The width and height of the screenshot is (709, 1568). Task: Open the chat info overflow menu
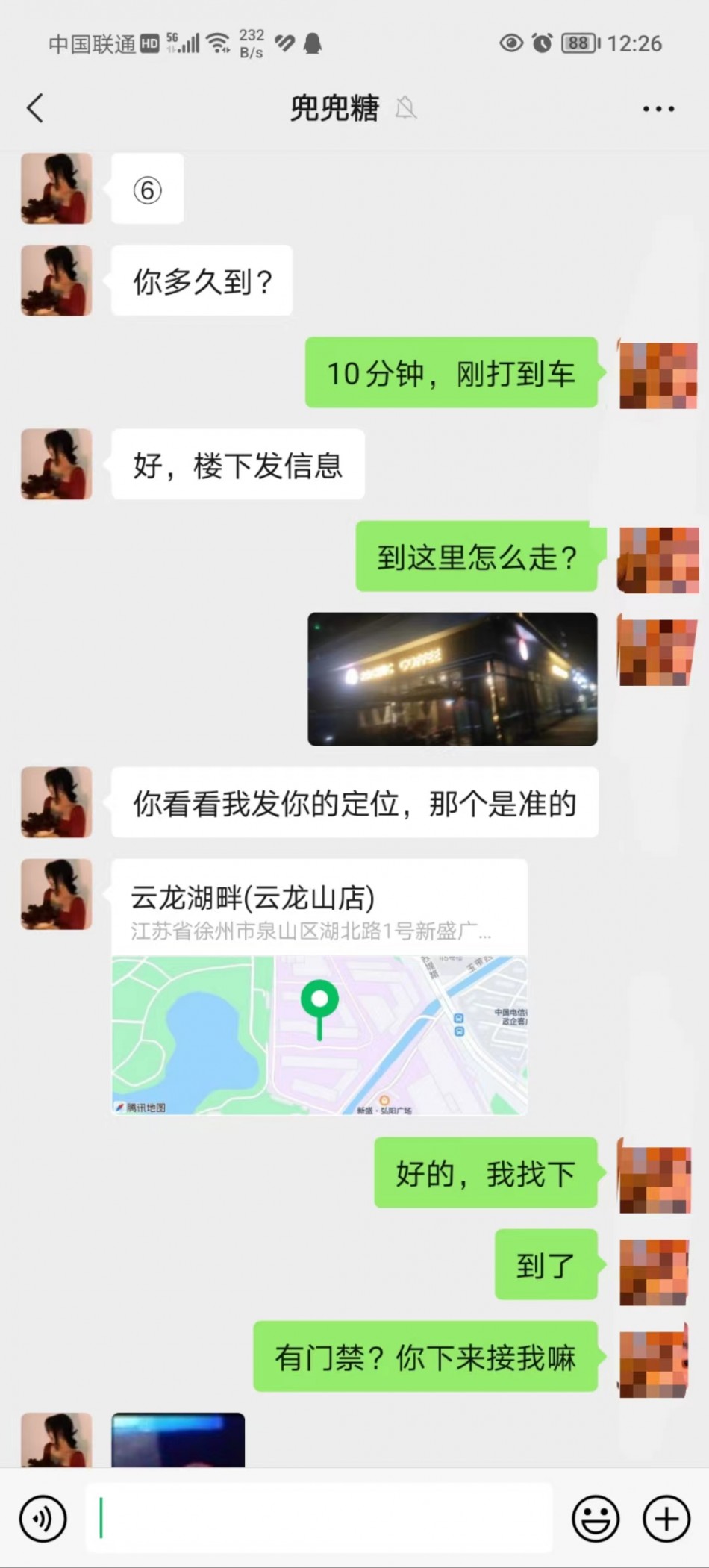pyautogui.click(x=658, y=109)
